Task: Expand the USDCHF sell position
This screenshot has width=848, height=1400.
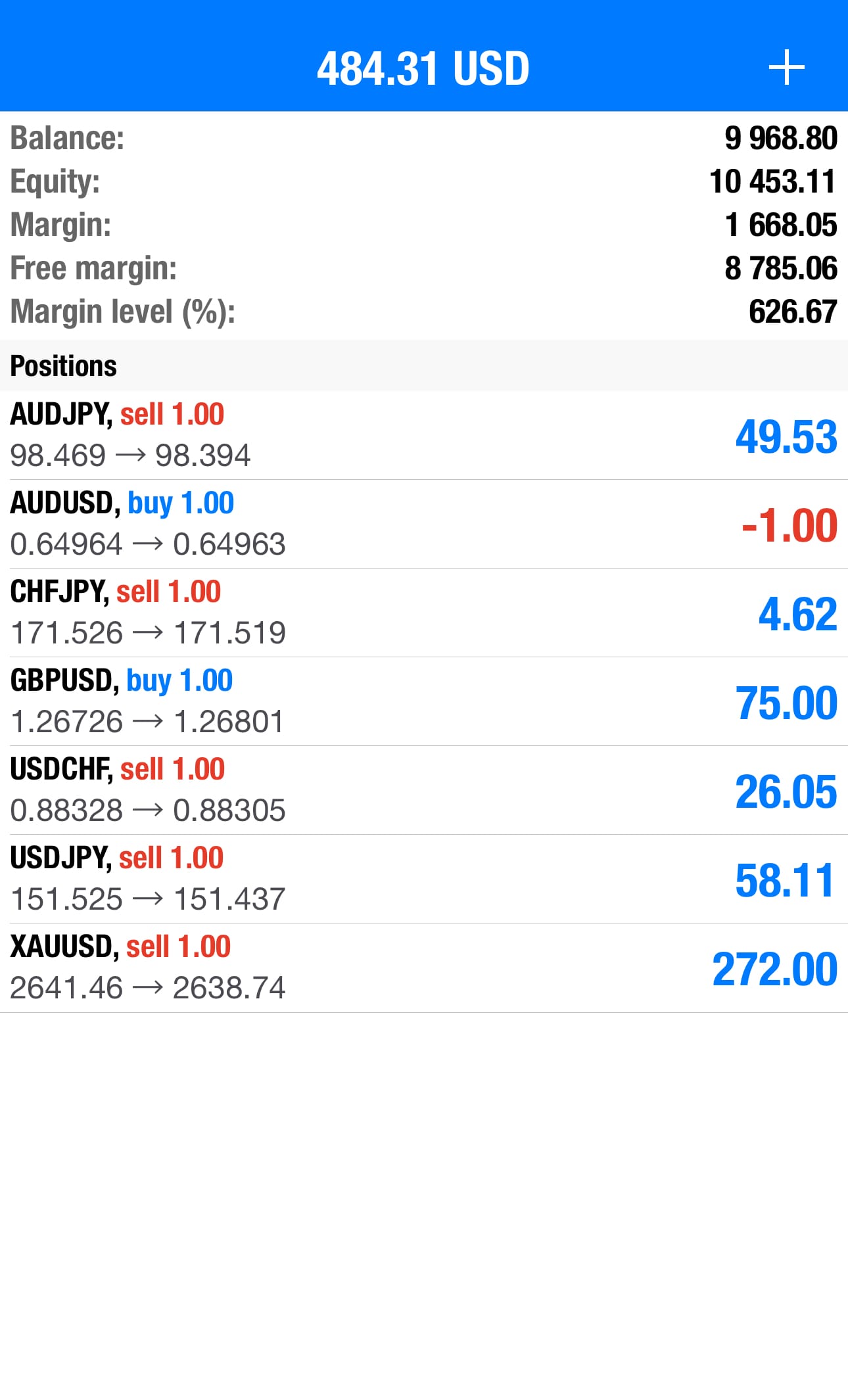Action: pos(424,790)
